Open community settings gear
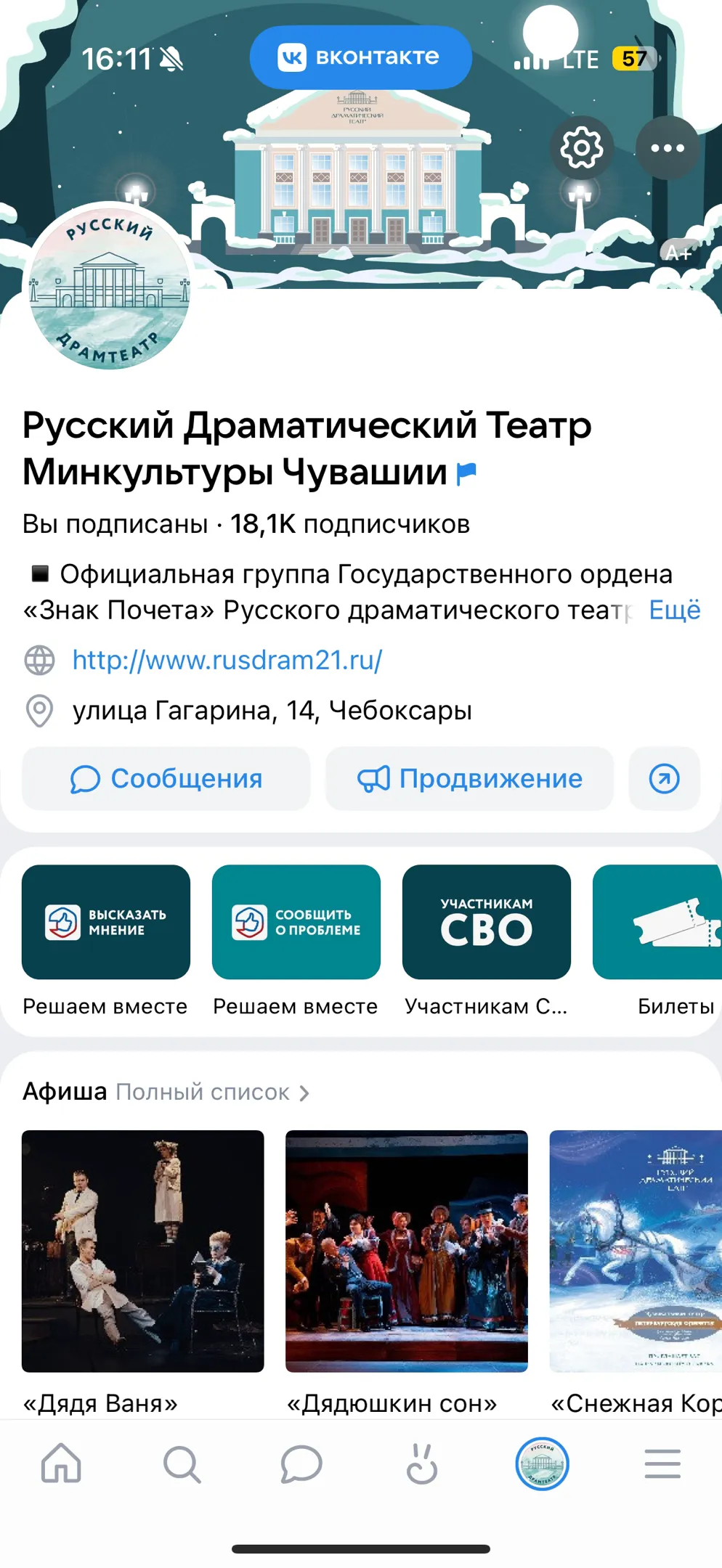The image size is (722, 1568). [581, 148]
